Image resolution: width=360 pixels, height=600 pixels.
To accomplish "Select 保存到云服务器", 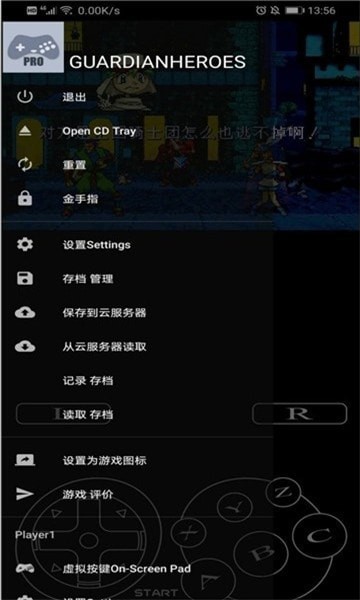I will pyautogui.click(x=137, y=313).
